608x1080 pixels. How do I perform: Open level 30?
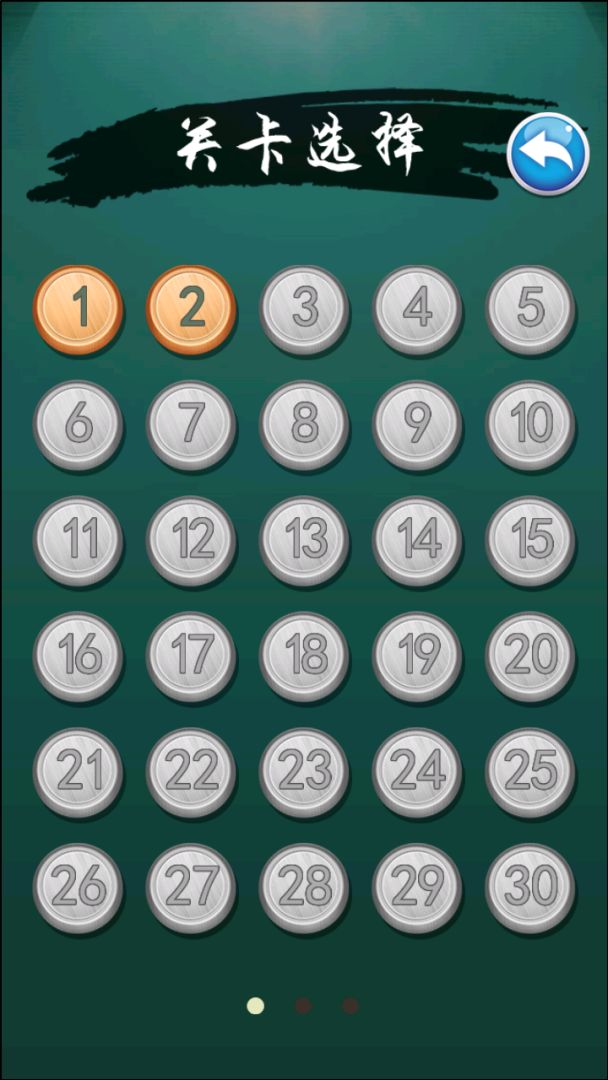tap(530, 888)
